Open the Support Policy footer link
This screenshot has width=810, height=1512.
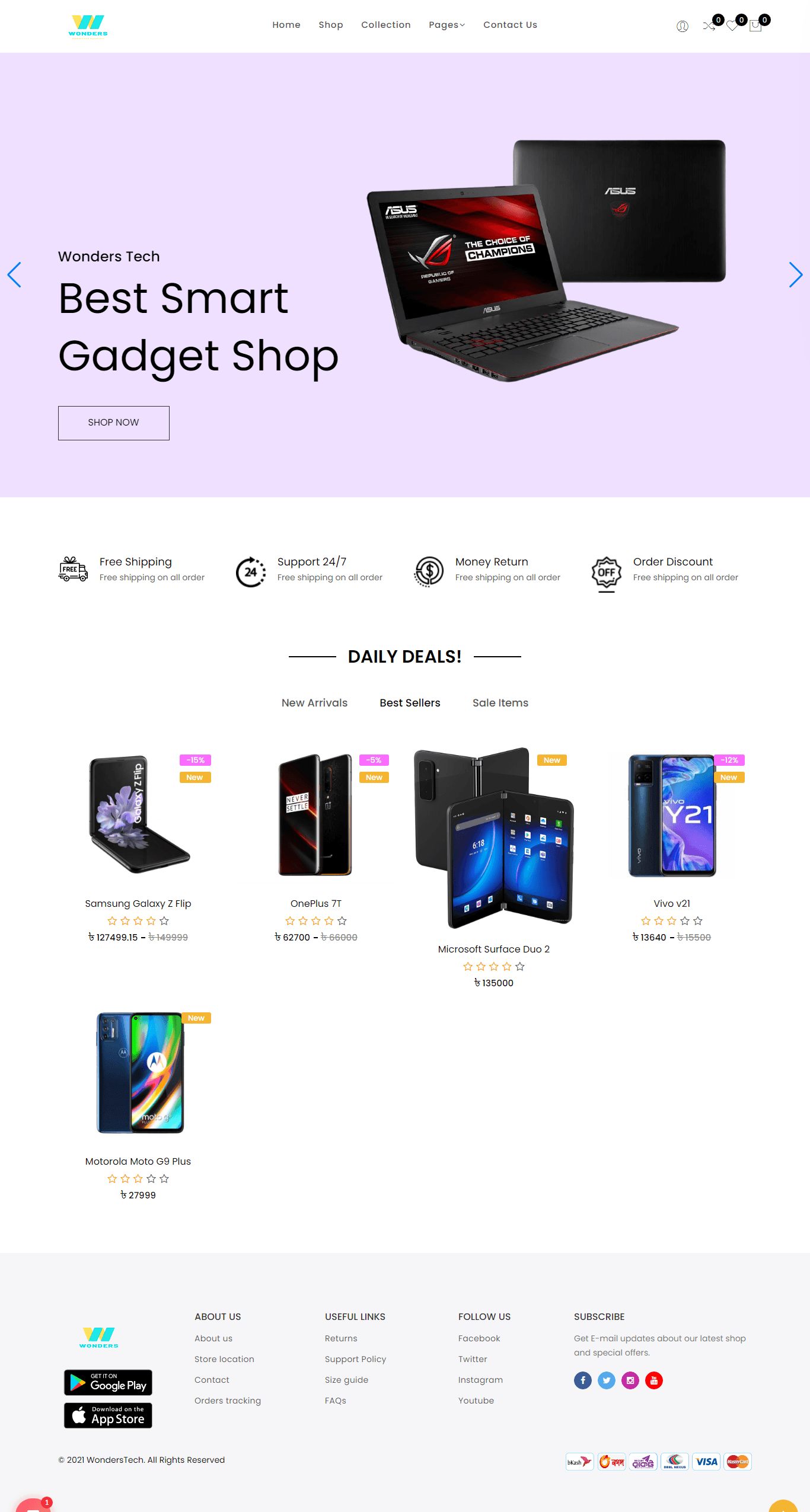point(355,1359)
